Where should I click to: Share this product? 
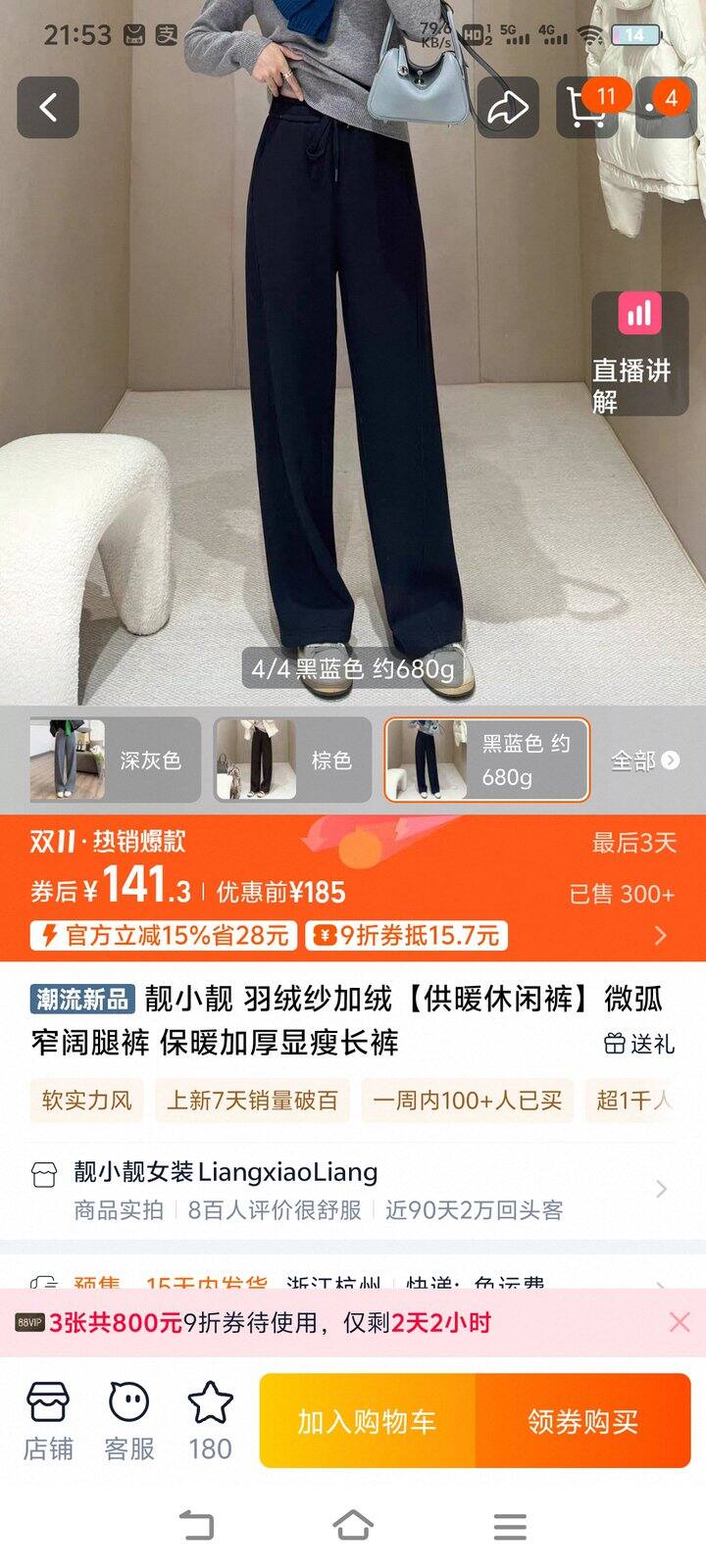508,108
